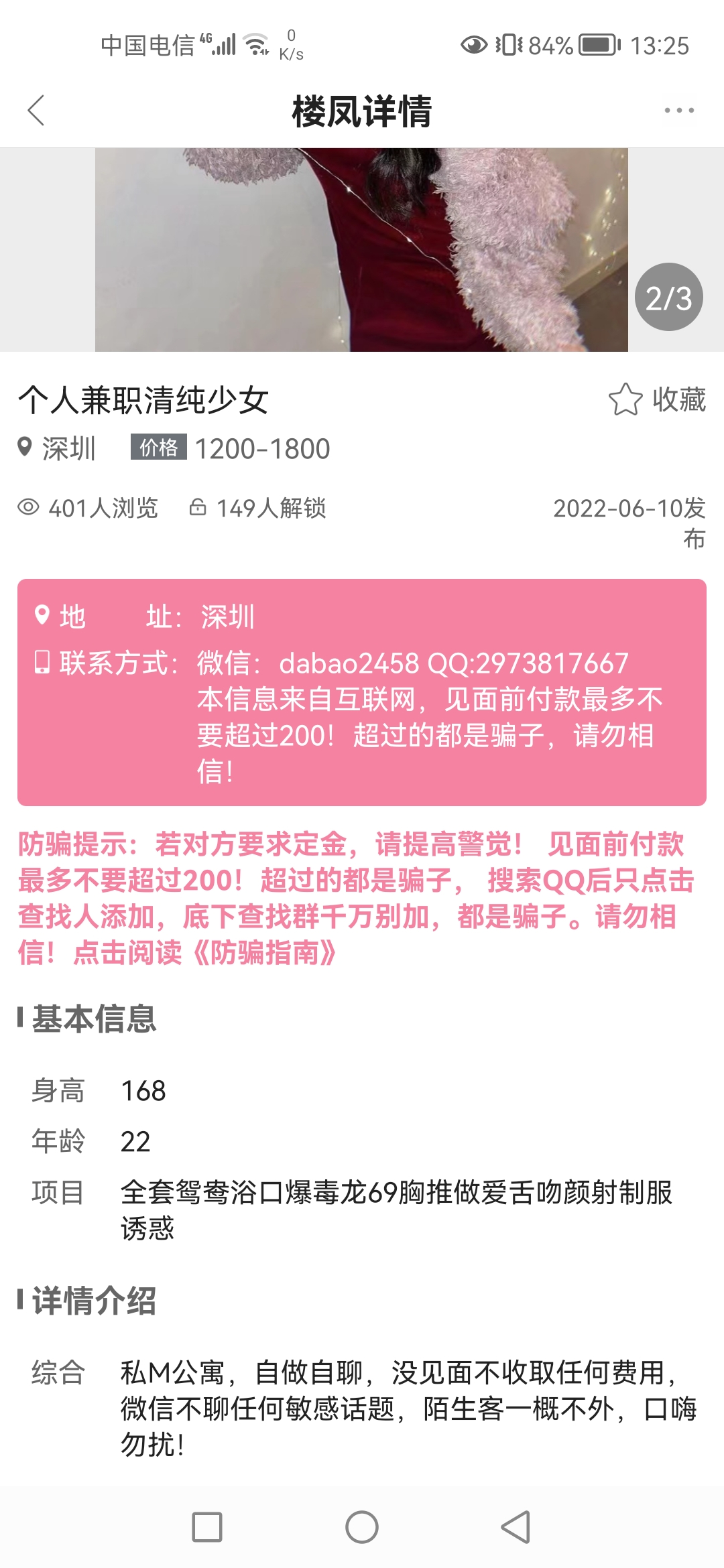
Task: Open the system recent apps view
Action: pyautogui.click(x=207, y=1527)
